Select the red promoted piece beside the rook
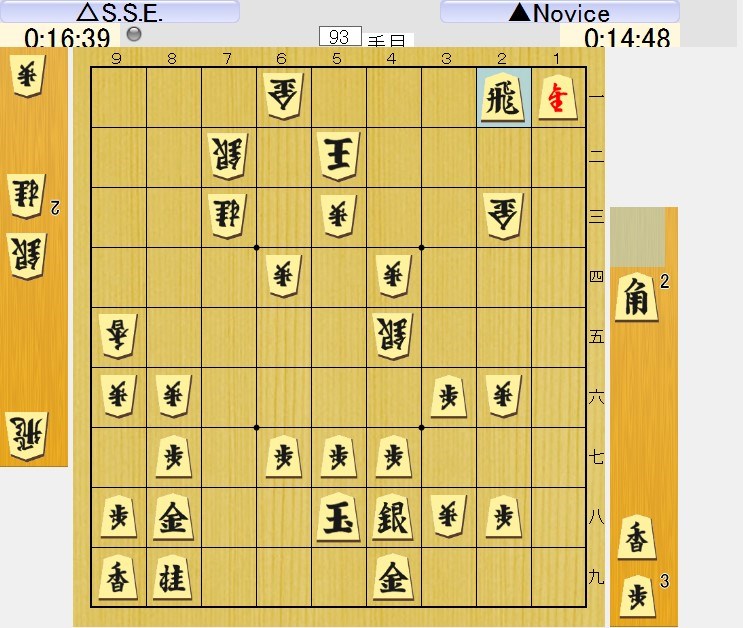The height and width of the screenshot is (628, 743). 556,99
